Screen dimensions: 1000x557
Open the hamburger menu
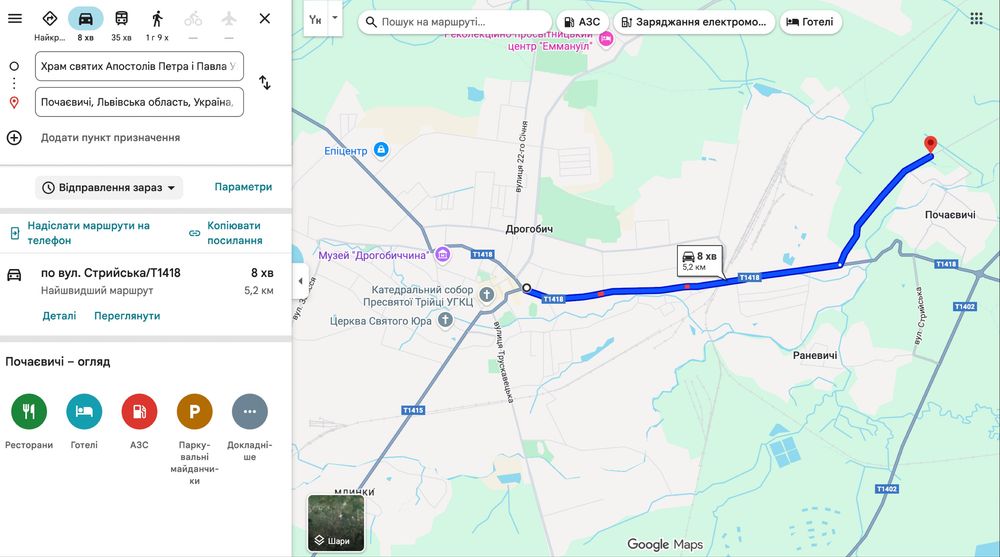point(15,19)
